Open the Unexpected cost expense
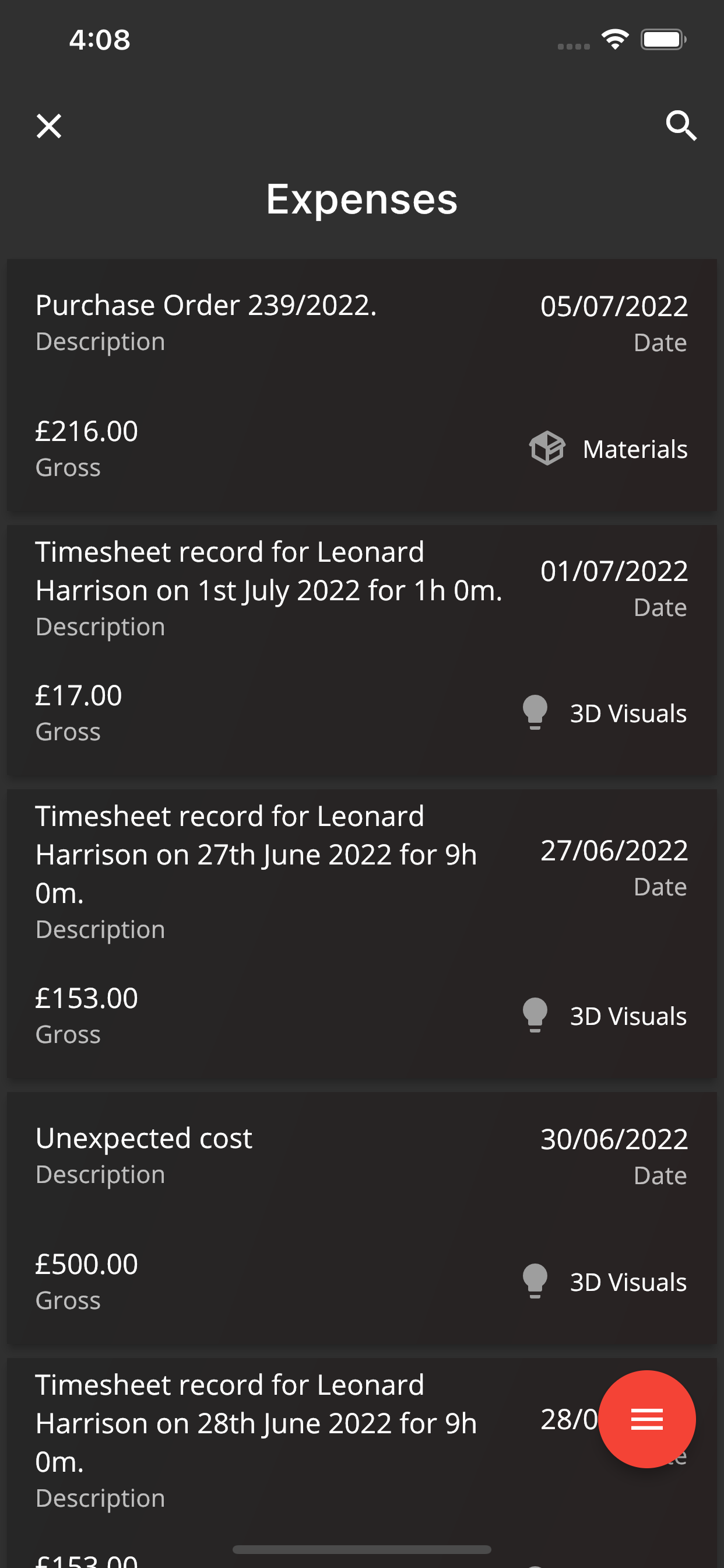Screen dimensions: 724x1568 (x=362, y=1219)
